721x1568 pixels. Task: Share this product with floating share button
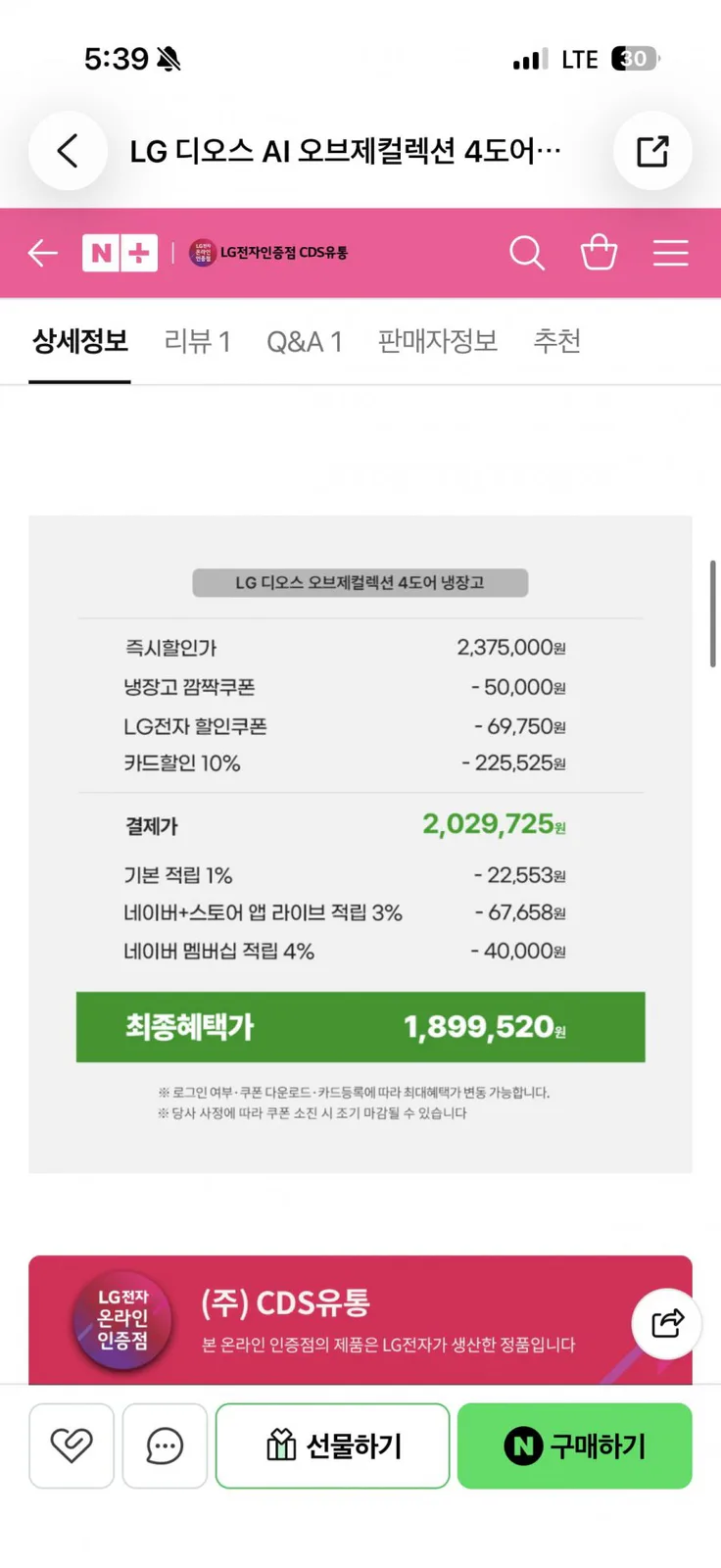tap(667, 1323)
